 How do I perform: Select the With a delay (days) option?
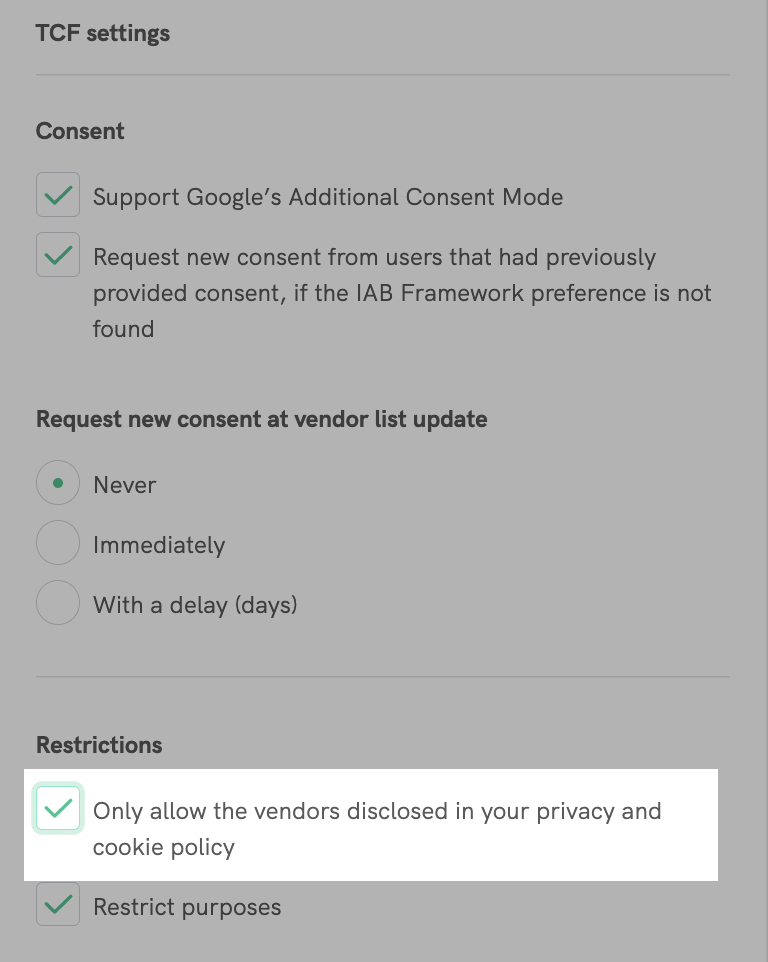click(x=58, y=604)
